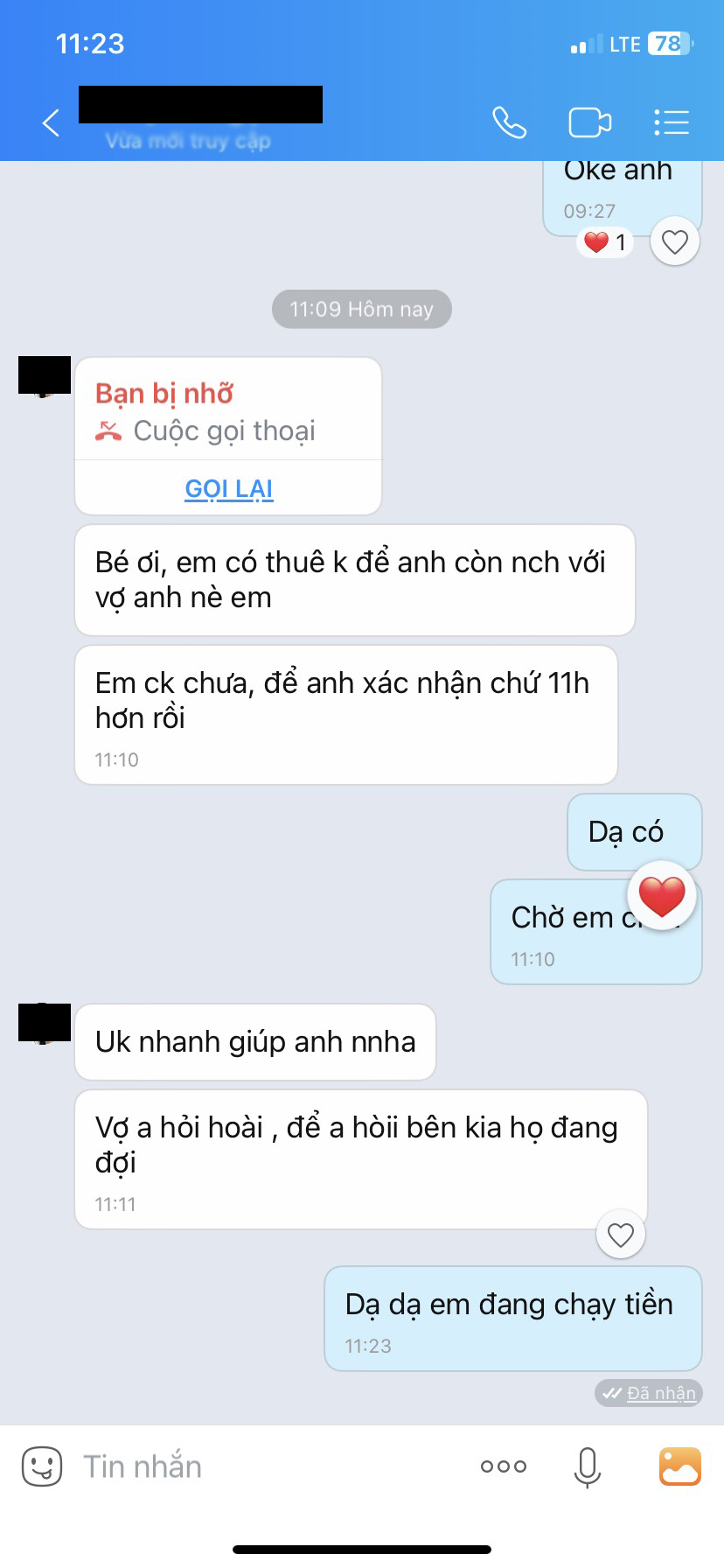This screenshot has height=1568, width=724.
Task: Focus the Tin nhắn message field
Action: [262, 1466]
